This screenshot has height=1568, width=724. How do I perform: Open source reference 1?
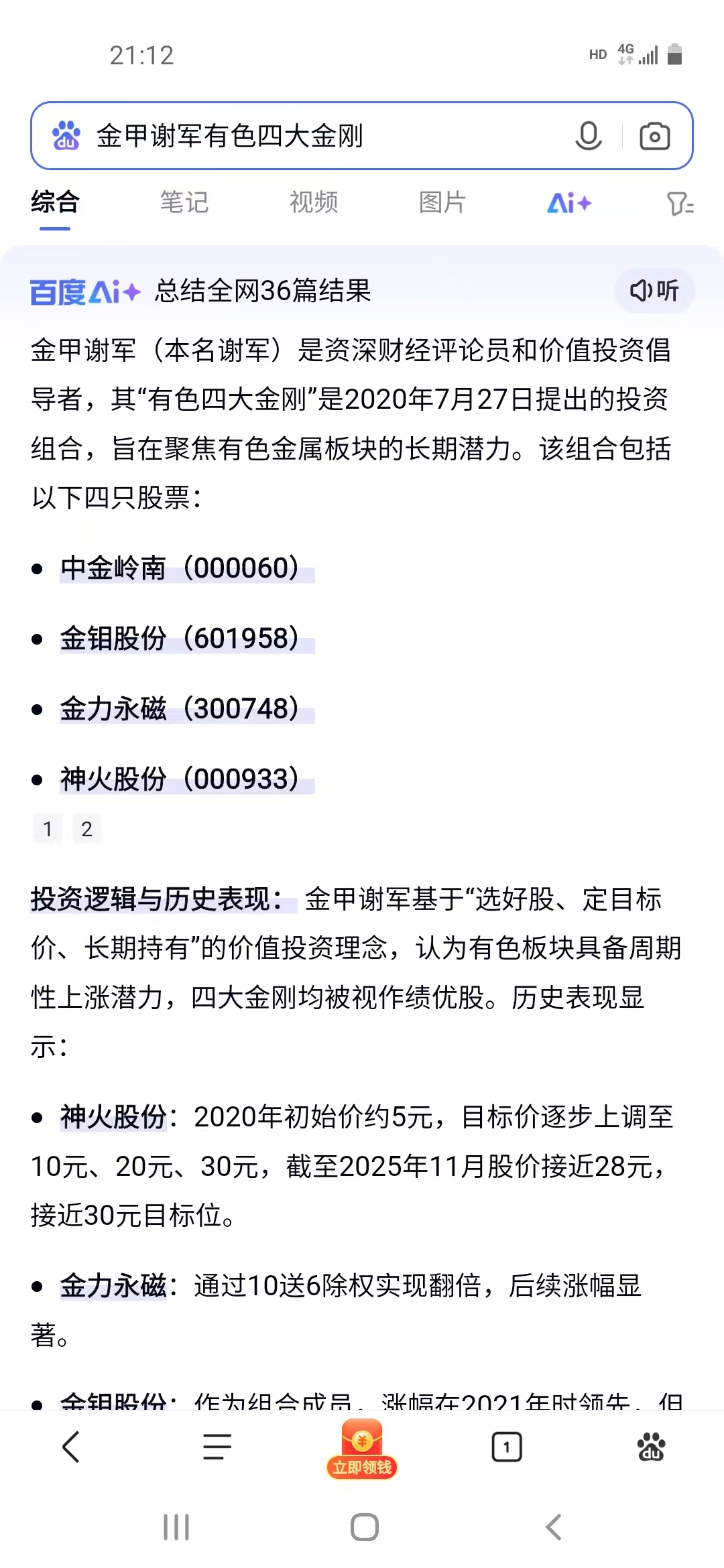point(48,829)
